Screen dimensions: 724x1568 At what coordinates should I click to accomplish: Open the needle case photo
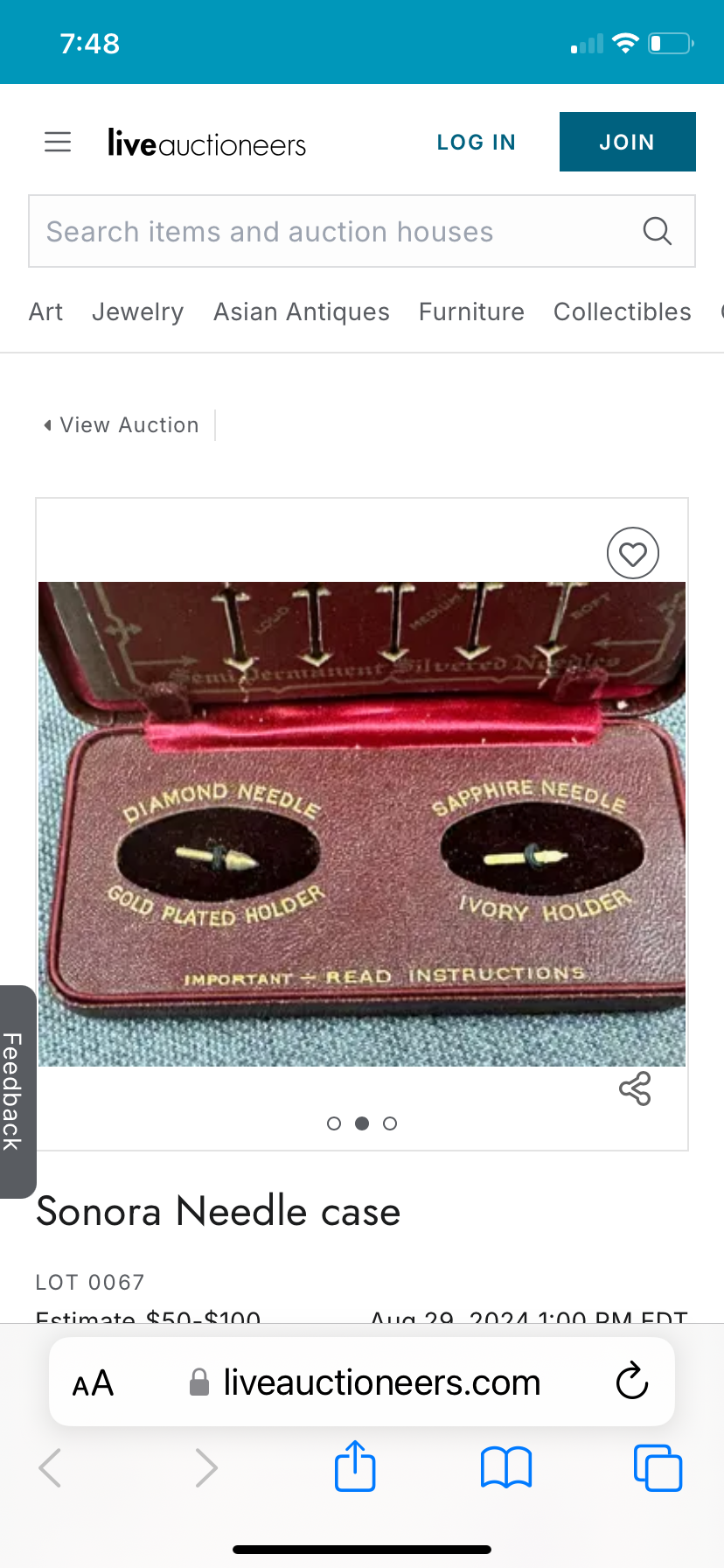(362, 823)
